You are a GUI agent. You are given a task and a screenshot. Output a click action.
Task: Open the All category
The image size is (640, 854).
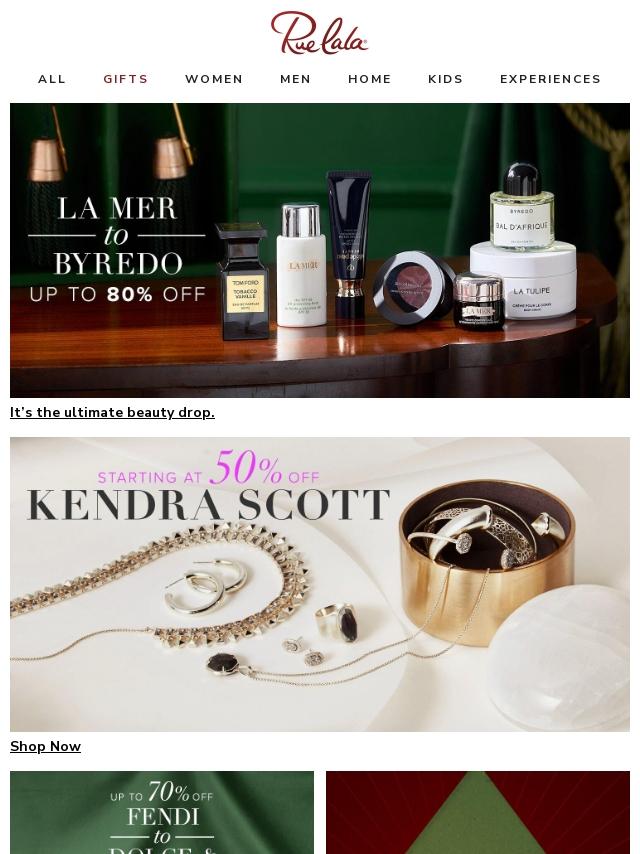[x=52, y=79]
